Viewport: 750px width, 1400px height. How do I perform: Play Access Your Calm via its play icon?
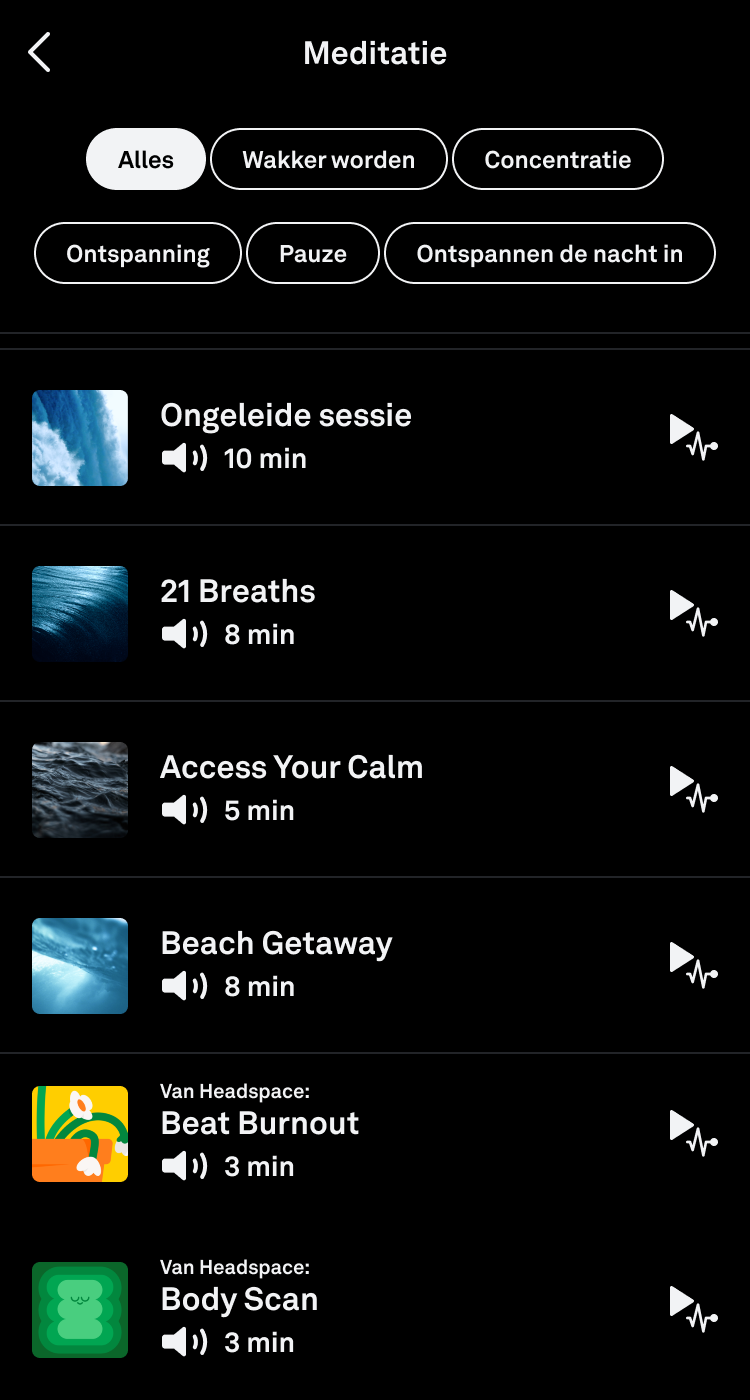pos(692,789)
